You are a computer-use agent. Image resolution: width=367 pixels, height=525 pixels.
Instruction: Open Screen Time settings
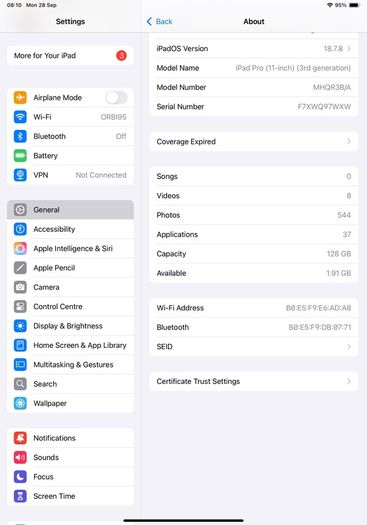tap(70, 496)
